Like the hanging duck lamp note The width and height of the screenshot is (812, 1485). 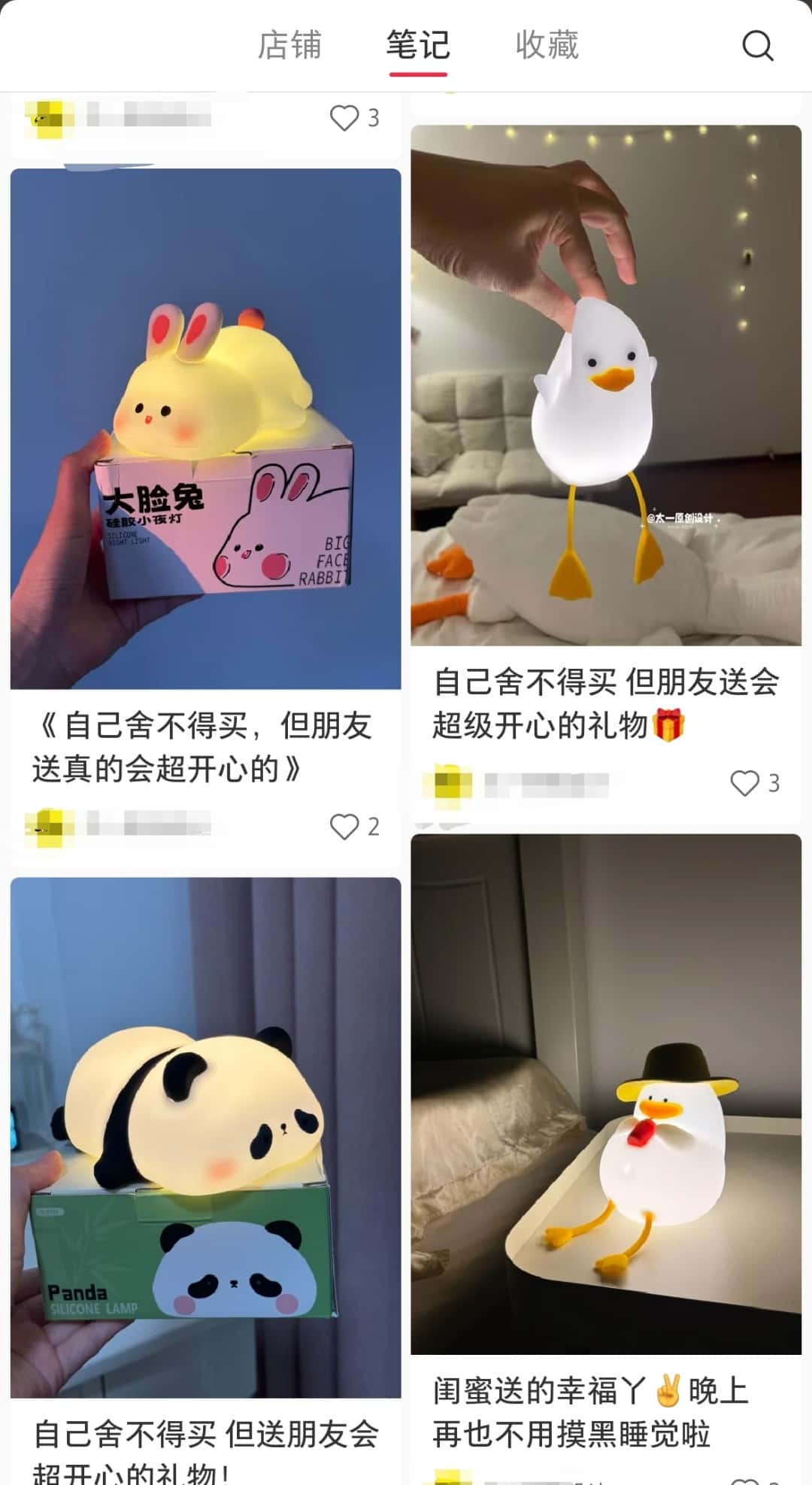[x=745, y=783]
